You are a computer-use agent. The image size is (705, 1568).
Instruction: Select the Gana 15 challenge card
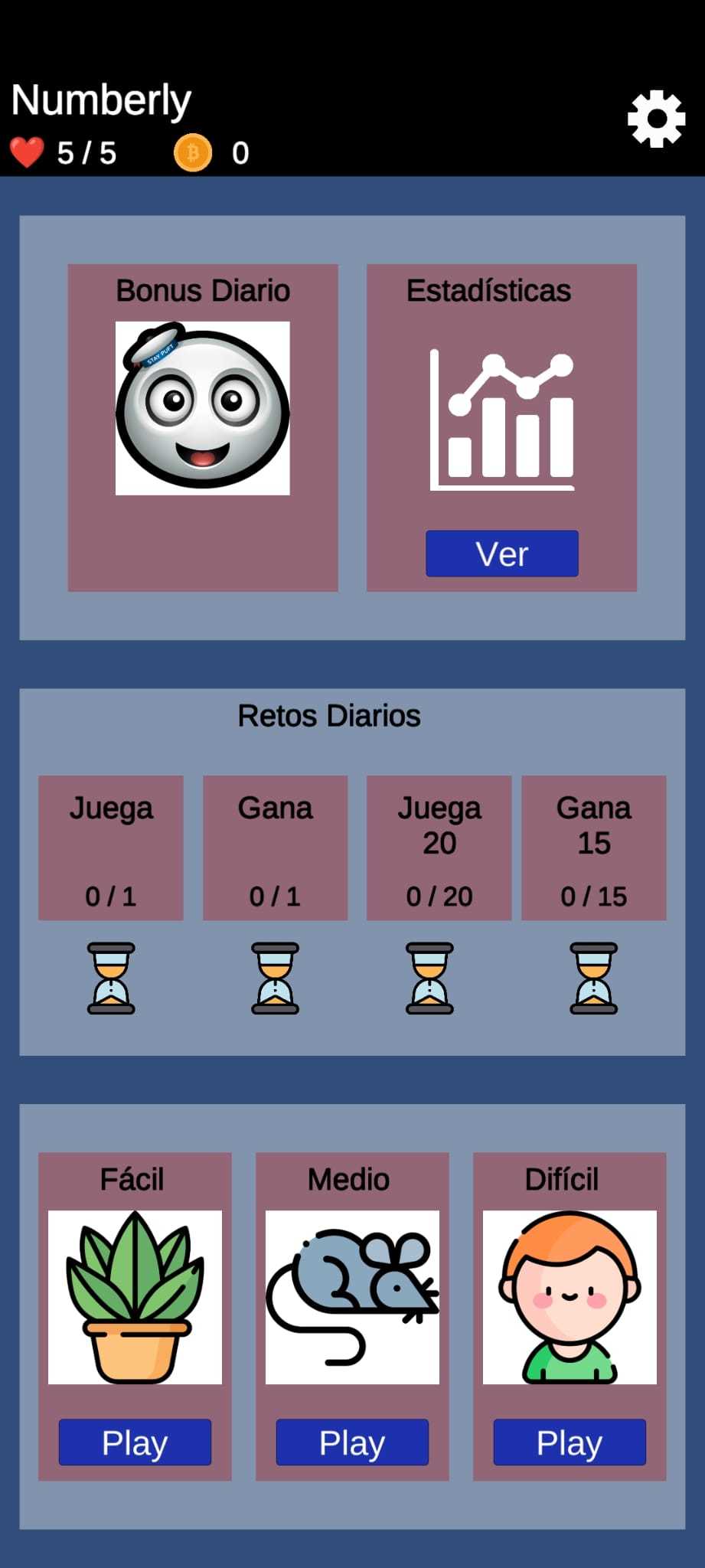point(595,846)
